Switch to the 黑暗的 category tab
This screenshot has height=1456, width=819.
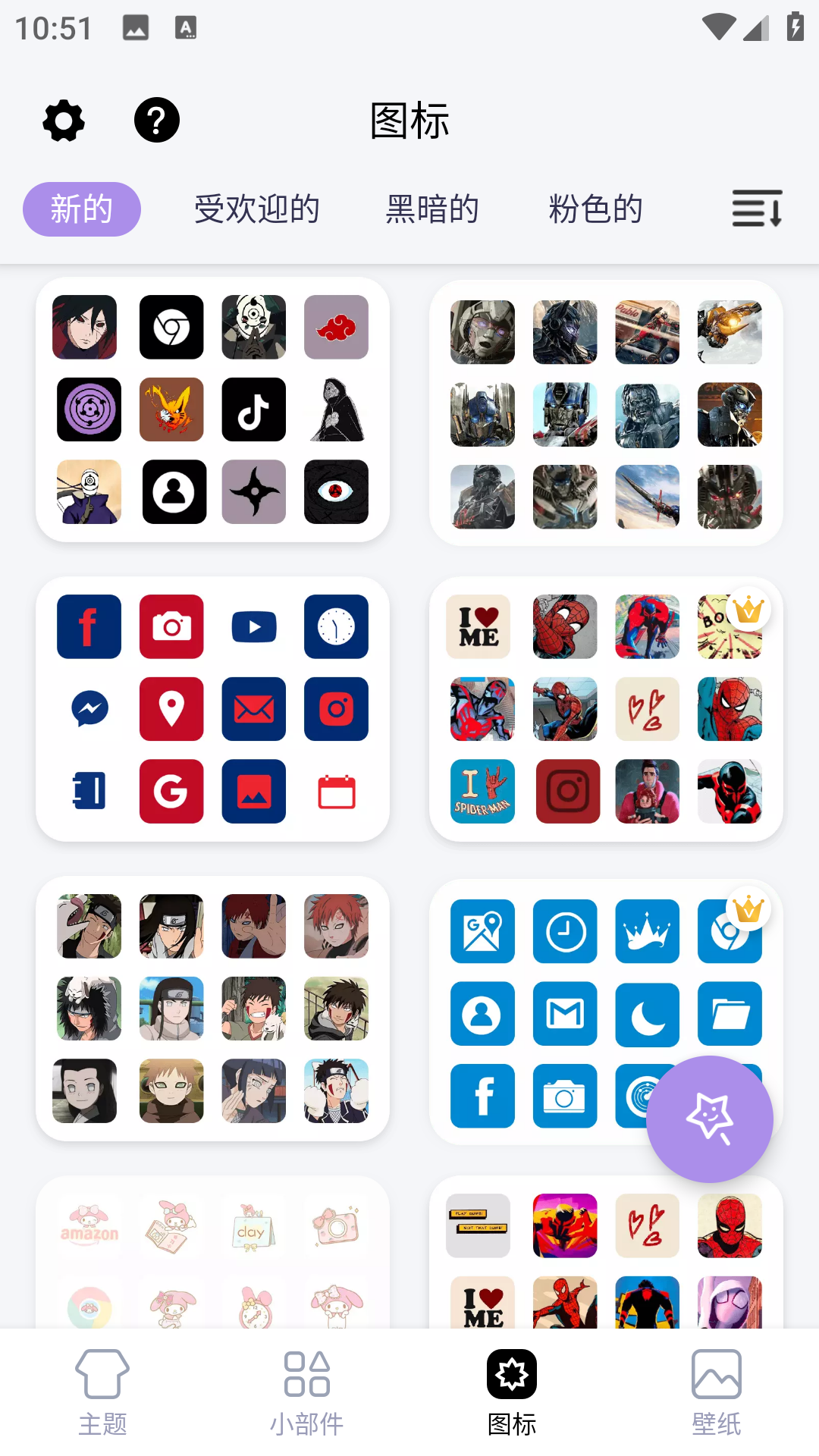click(432, 209)
